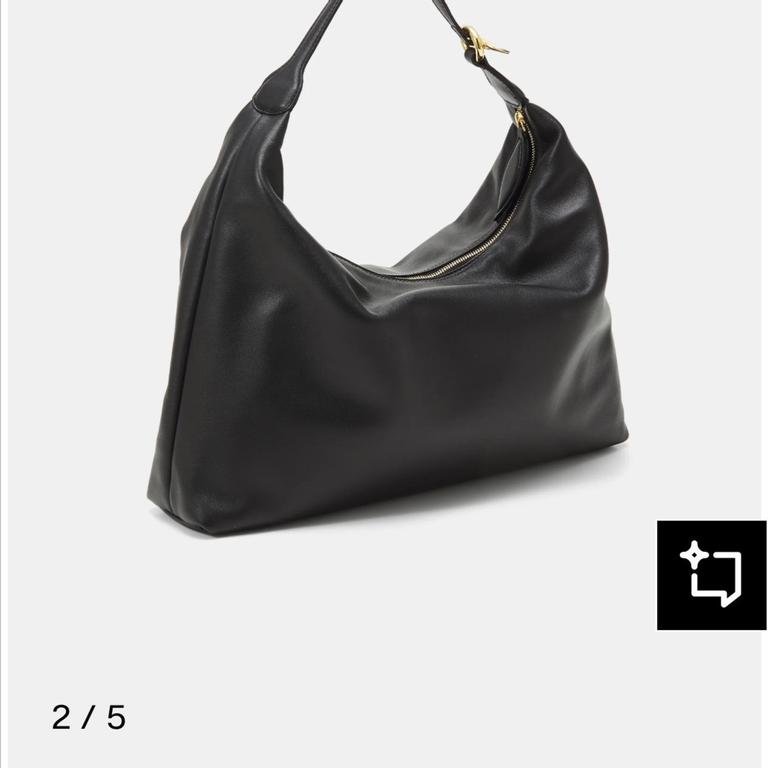Screen dimensions: 768x768
Task: Open the AI shopping assistant chat
Action: [x=711, y=575]
